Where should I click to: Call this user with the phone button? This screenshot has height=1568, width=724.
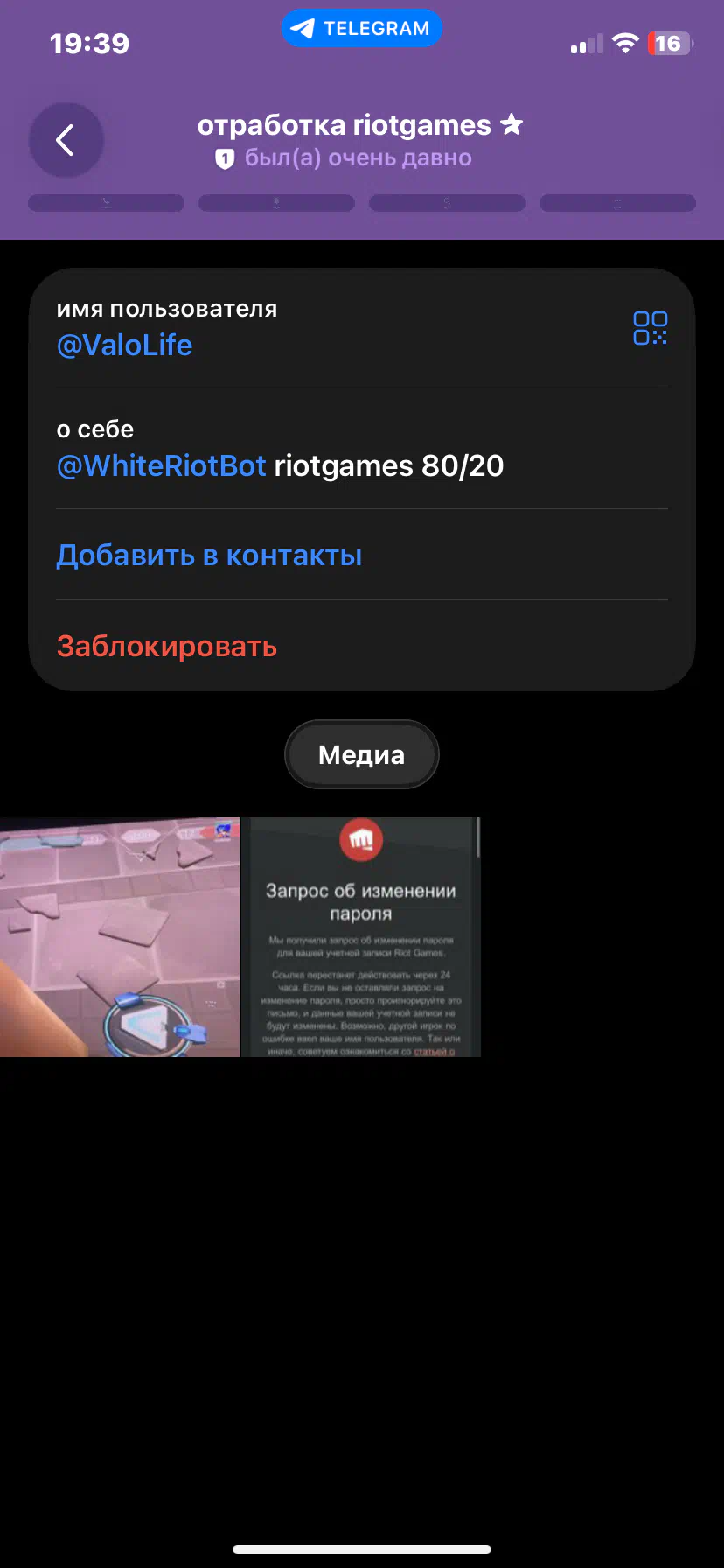106,203
